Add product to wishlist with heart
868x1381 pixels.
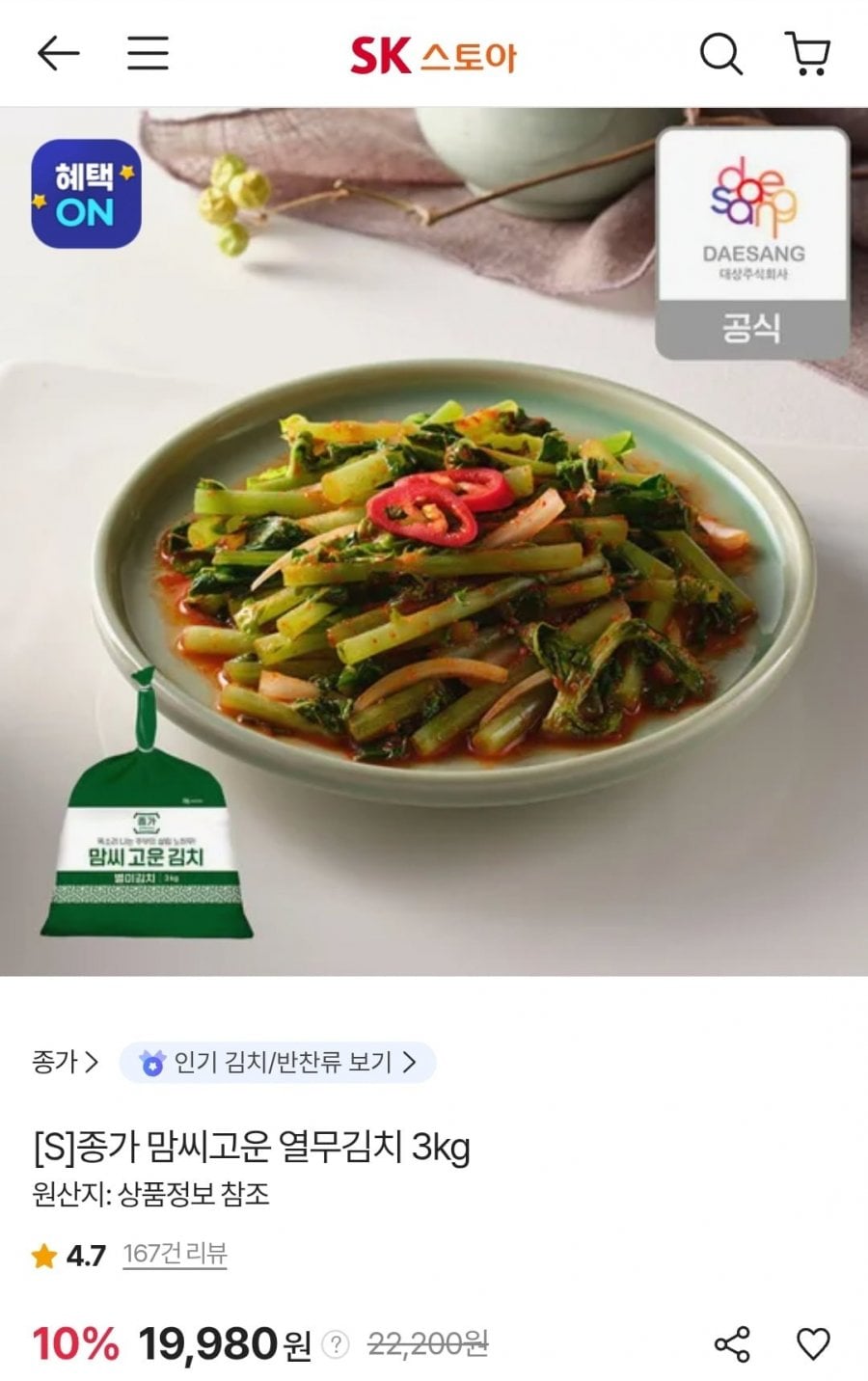pos(813,1344)
